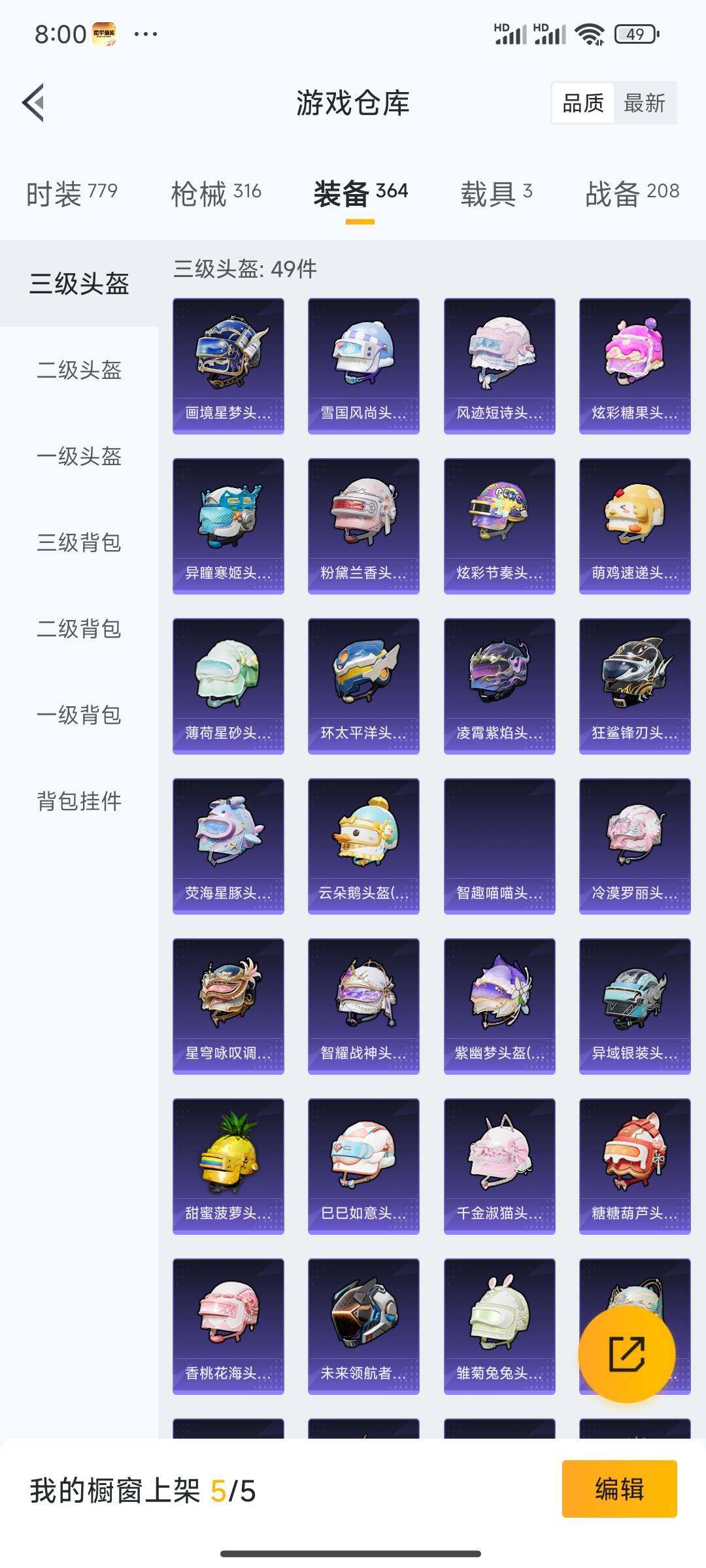This screenshot has width=706, height=1568.
Task: Select the 画境星梦 helmet item
Action: tap(228, 364)
